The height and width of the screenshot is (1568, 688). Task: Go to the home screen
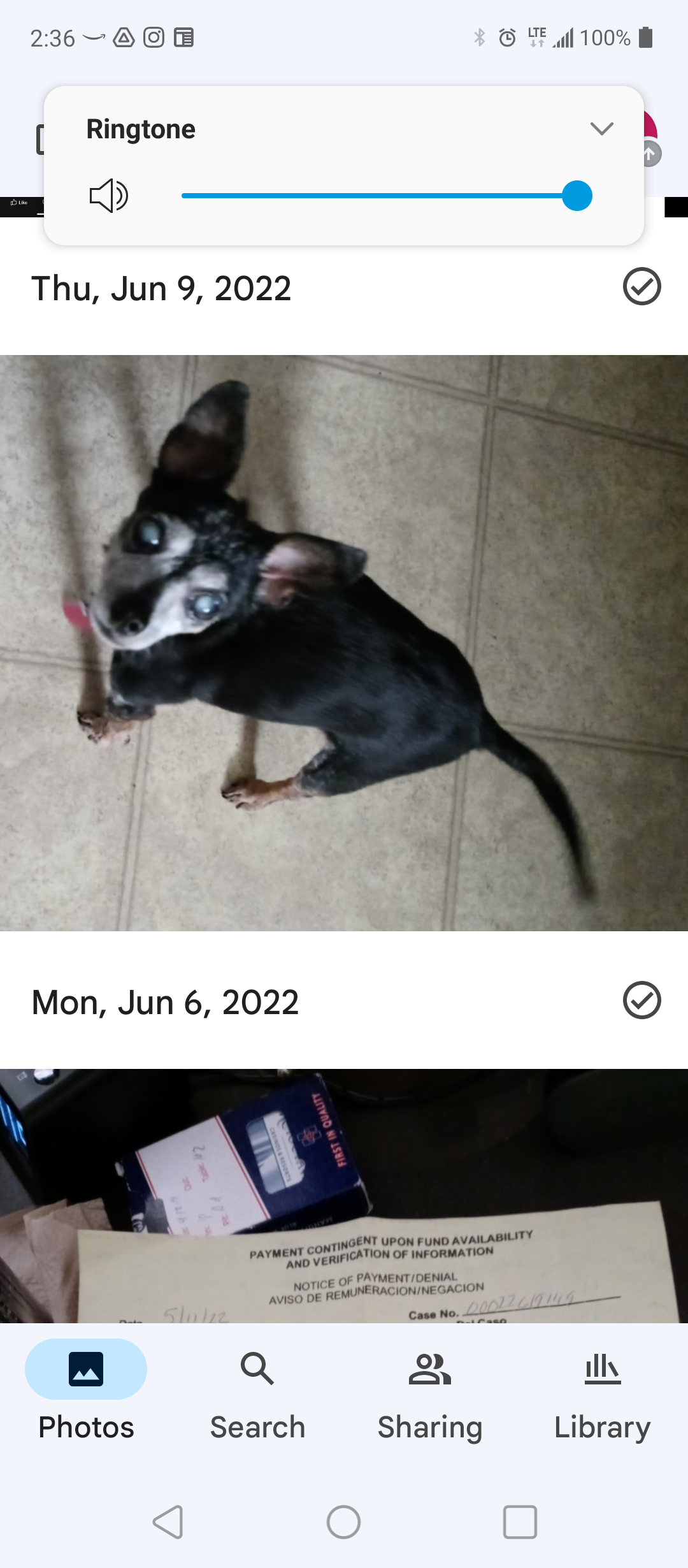[343, 1522]
